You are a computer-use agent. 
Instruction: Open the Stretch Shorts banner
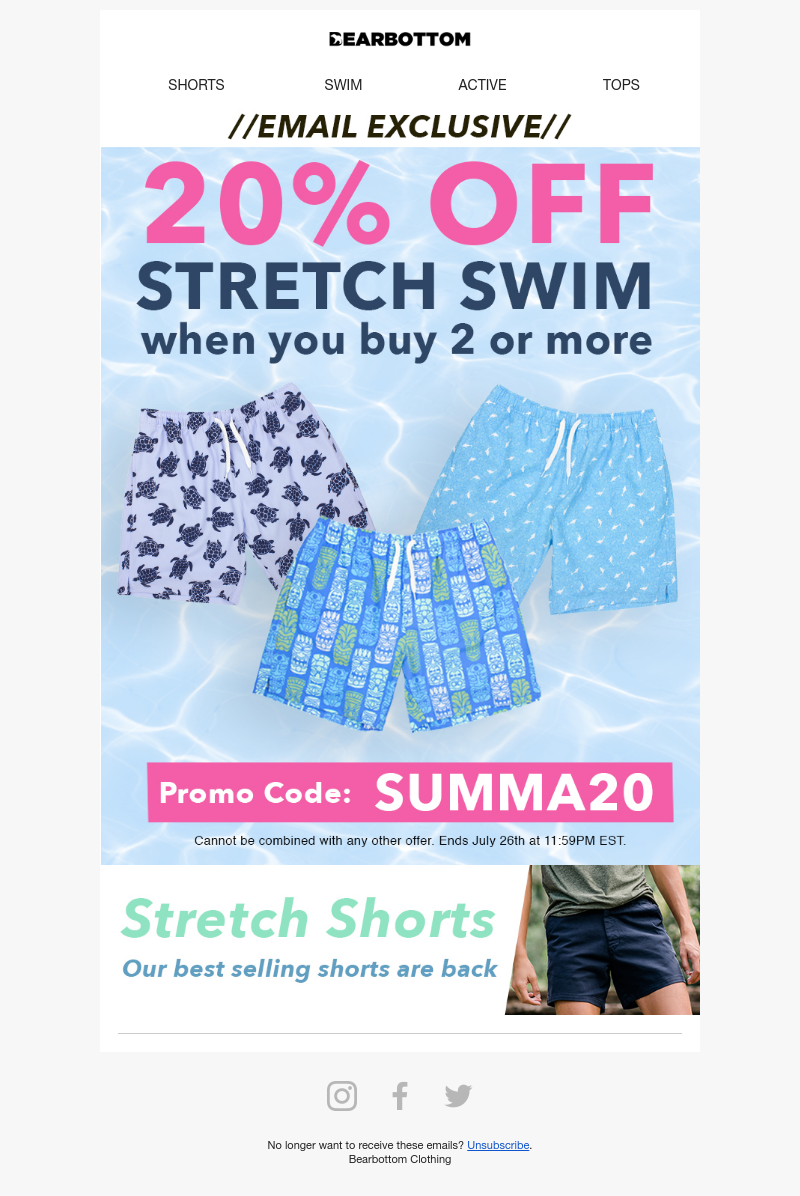coord(400,940)
